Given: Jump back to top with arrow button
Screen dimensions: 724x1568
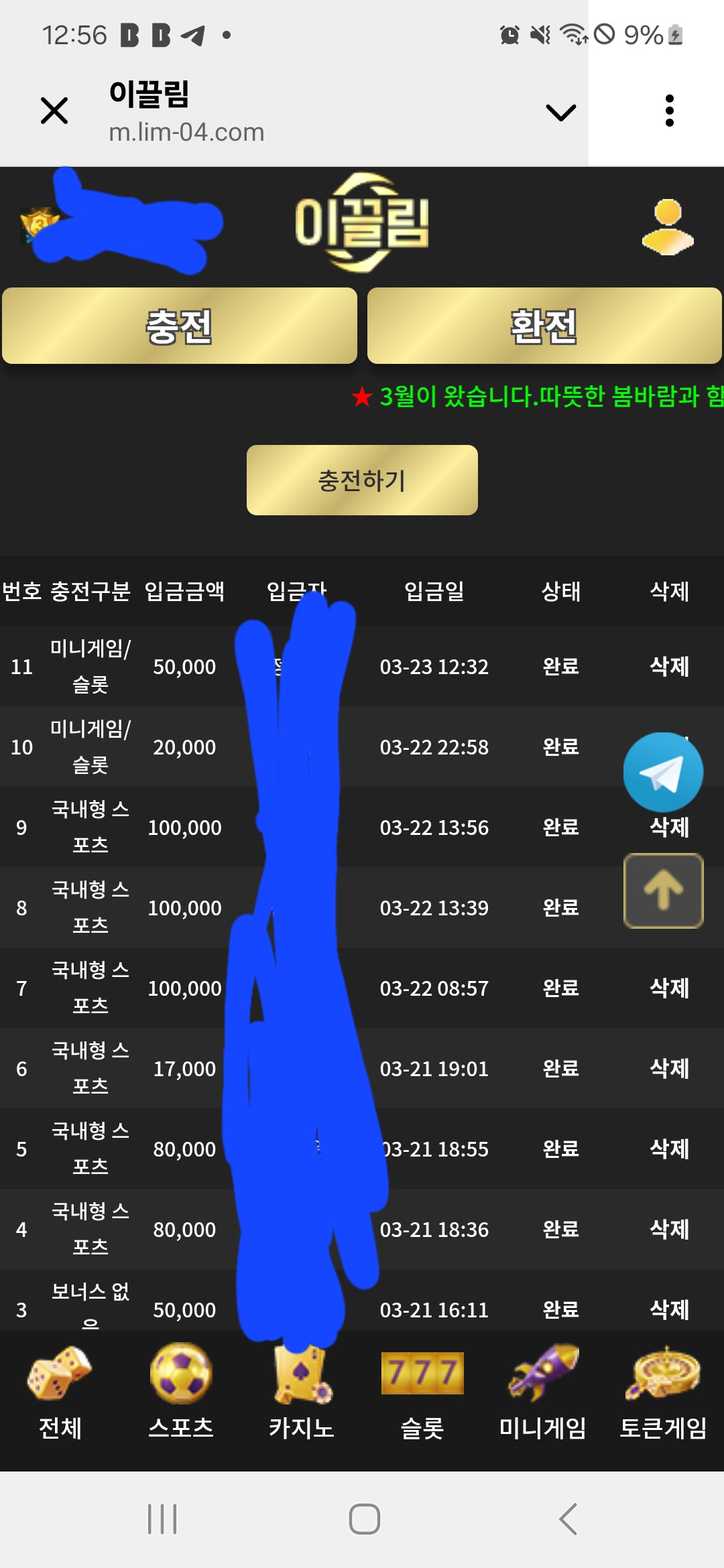Looking at the screenshot, I should (663, 891).
